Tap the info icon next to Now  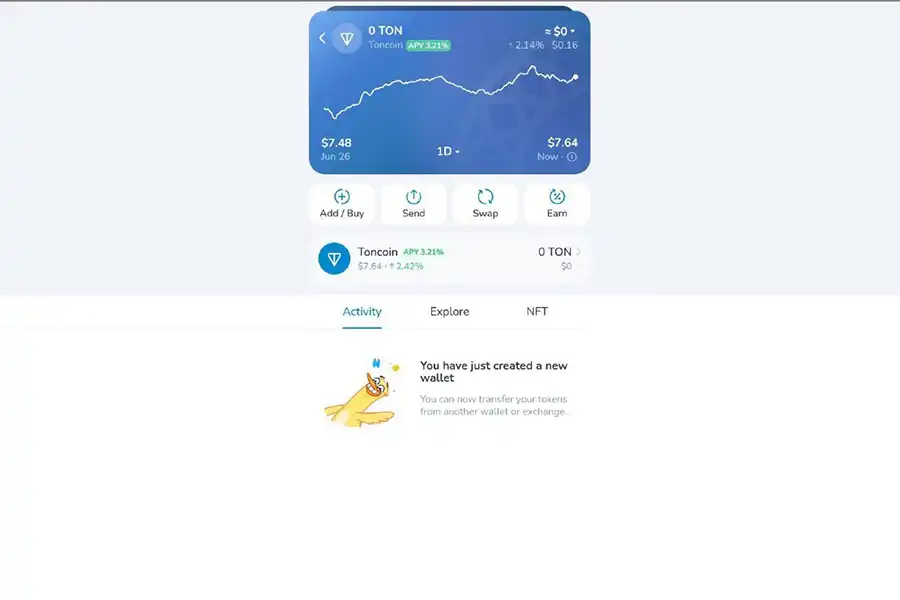click(x=572, y=157)
